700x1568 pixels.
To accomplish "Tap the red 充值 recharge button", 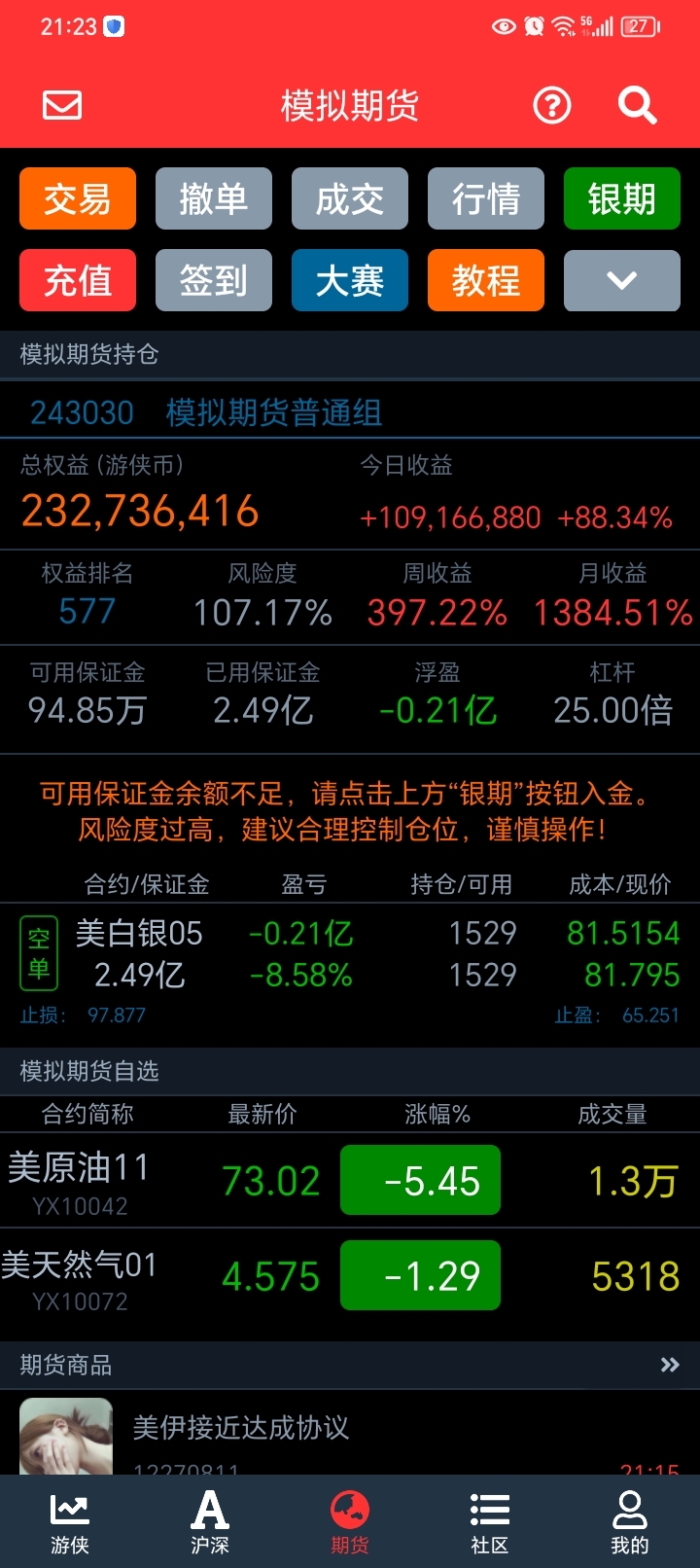I will pos(78,281).
